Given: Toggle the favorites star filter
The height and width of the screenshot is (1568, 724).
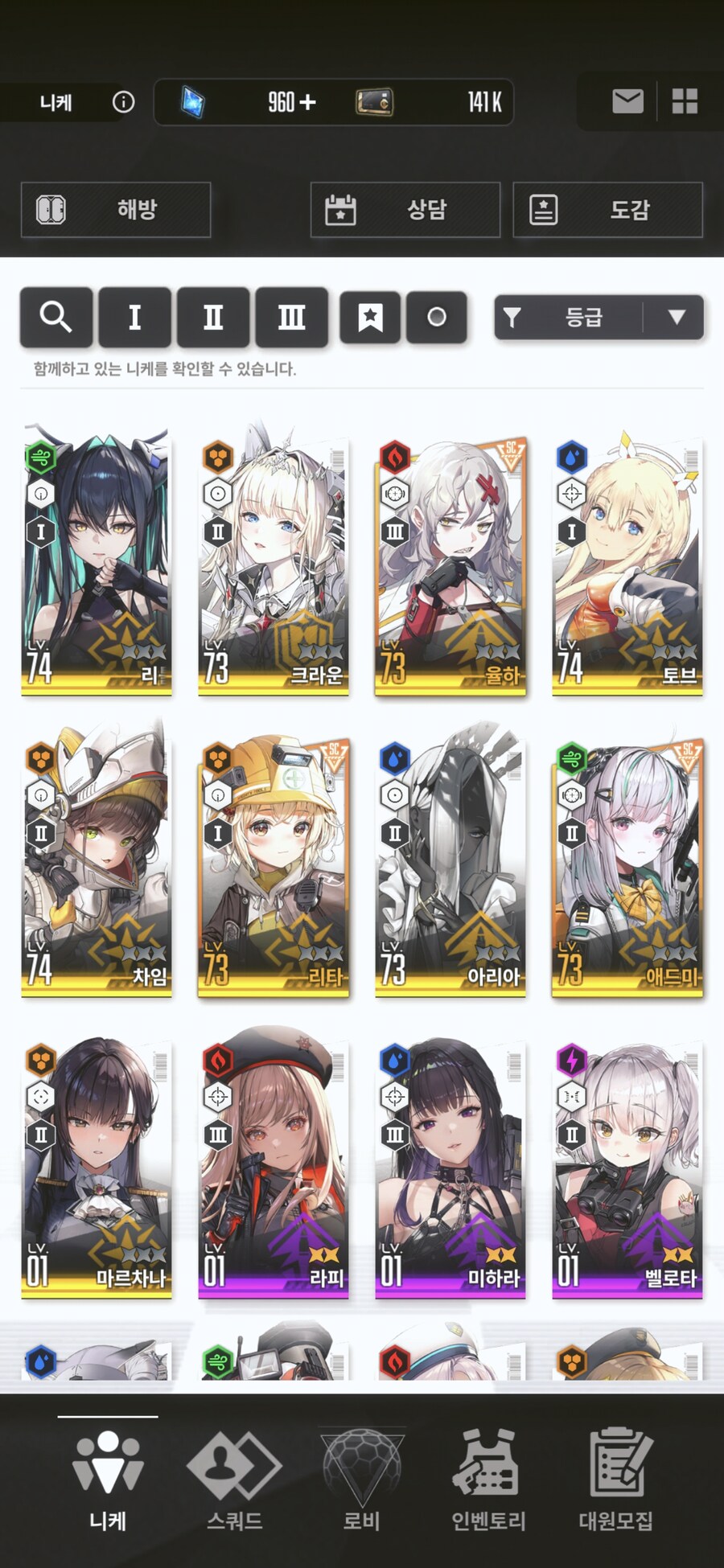Looking at the screenshot, I should [x=370, y=317].
